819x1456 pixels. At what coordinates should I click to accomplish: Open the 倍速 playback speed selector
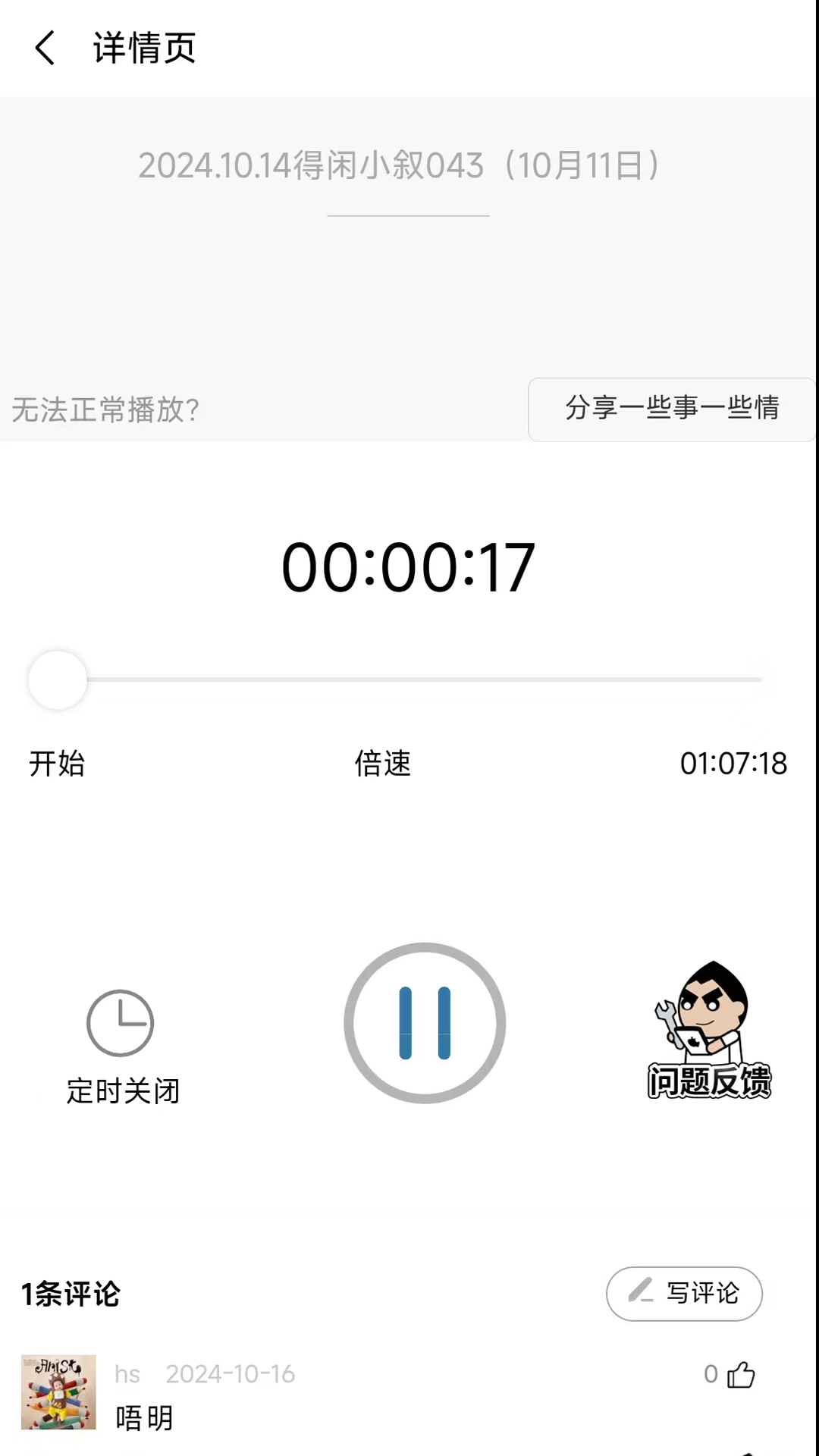click(383, 764)
